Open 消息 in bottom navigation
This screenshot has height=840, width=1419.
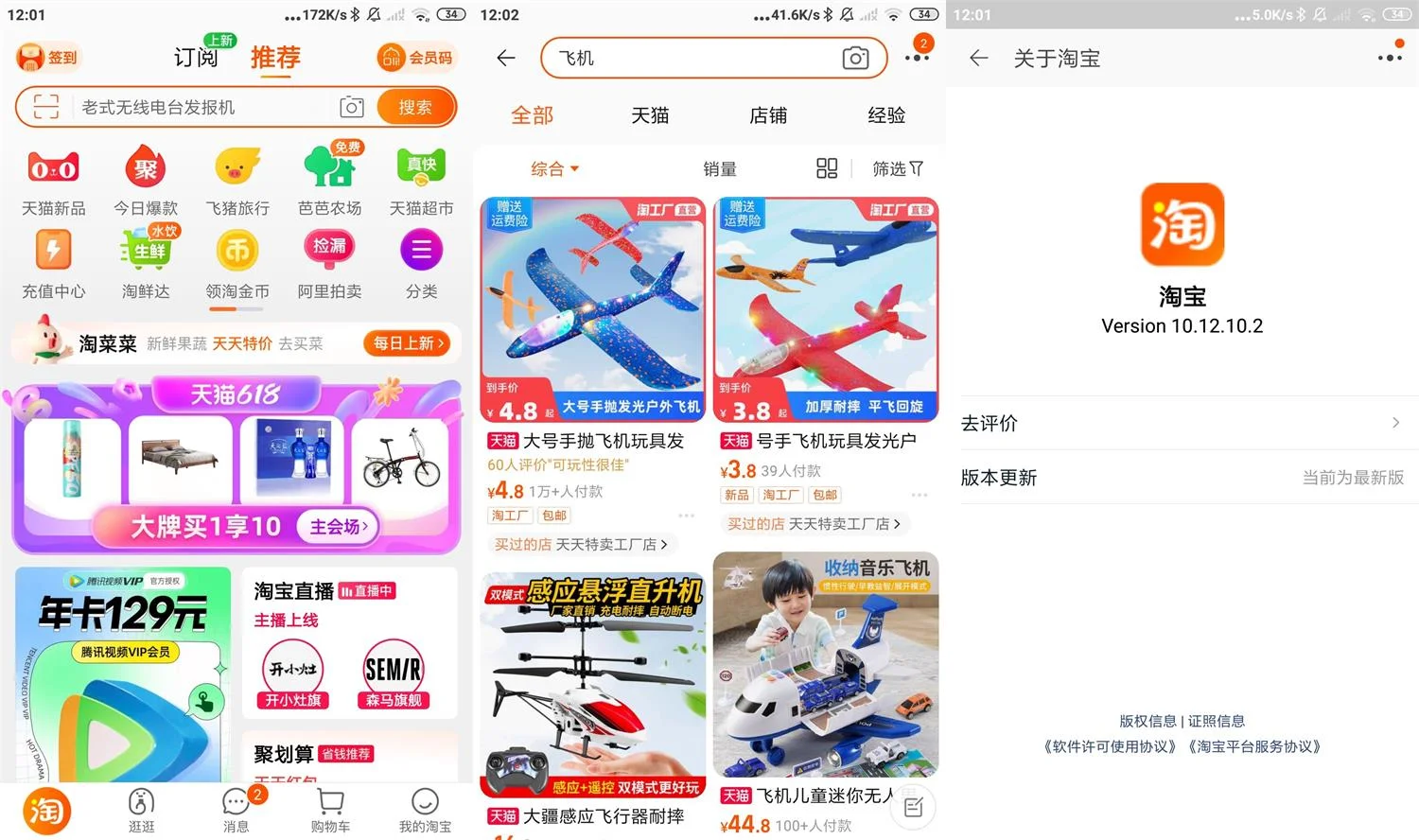[236, 811]
